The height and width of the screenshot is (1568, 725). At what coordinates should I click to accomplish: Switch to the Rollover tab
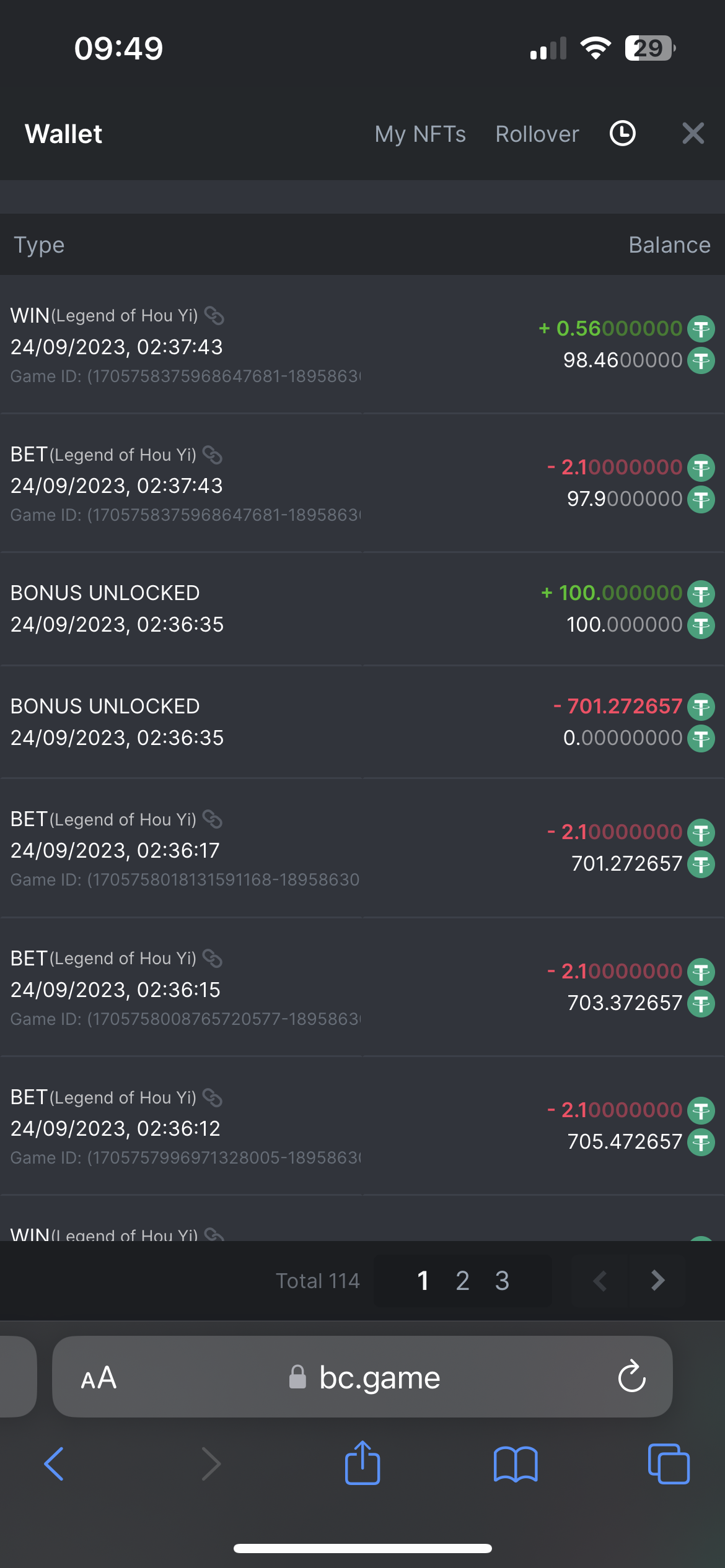(537, 134)
